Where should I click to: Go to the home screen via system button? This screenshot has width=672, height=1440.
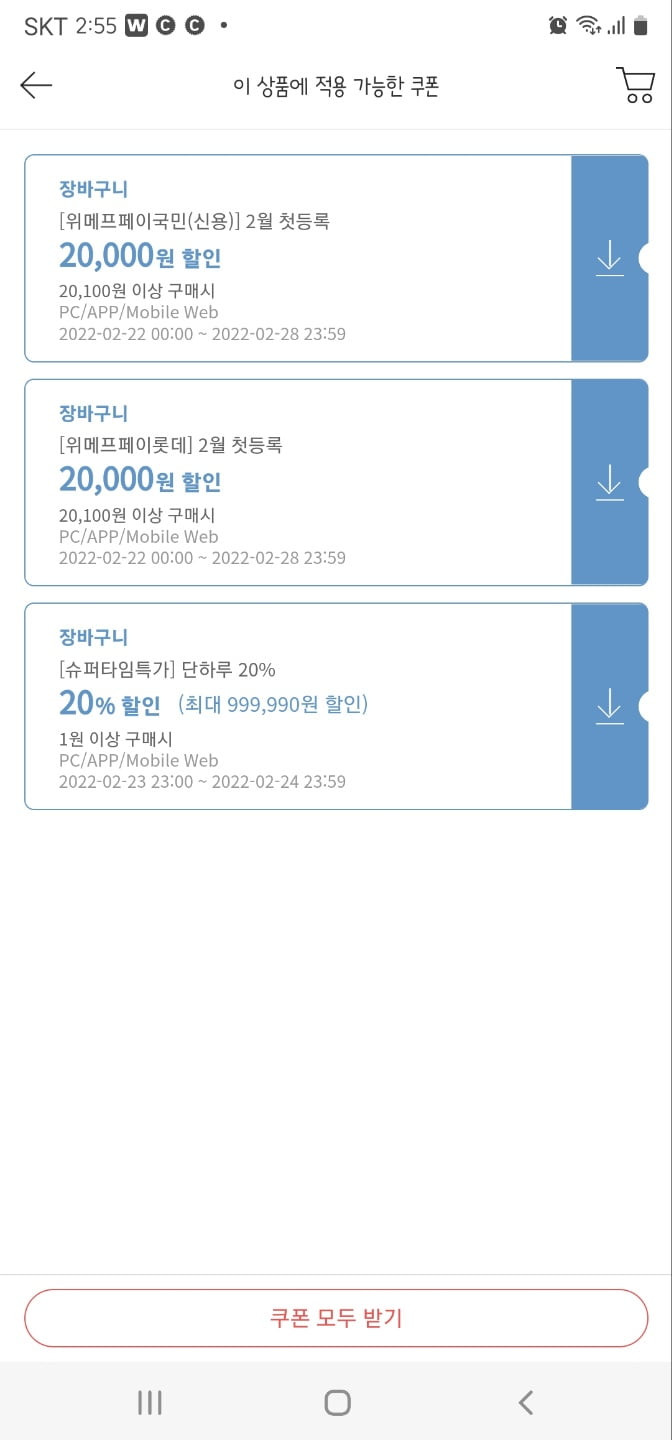[x=337, y=1403]
